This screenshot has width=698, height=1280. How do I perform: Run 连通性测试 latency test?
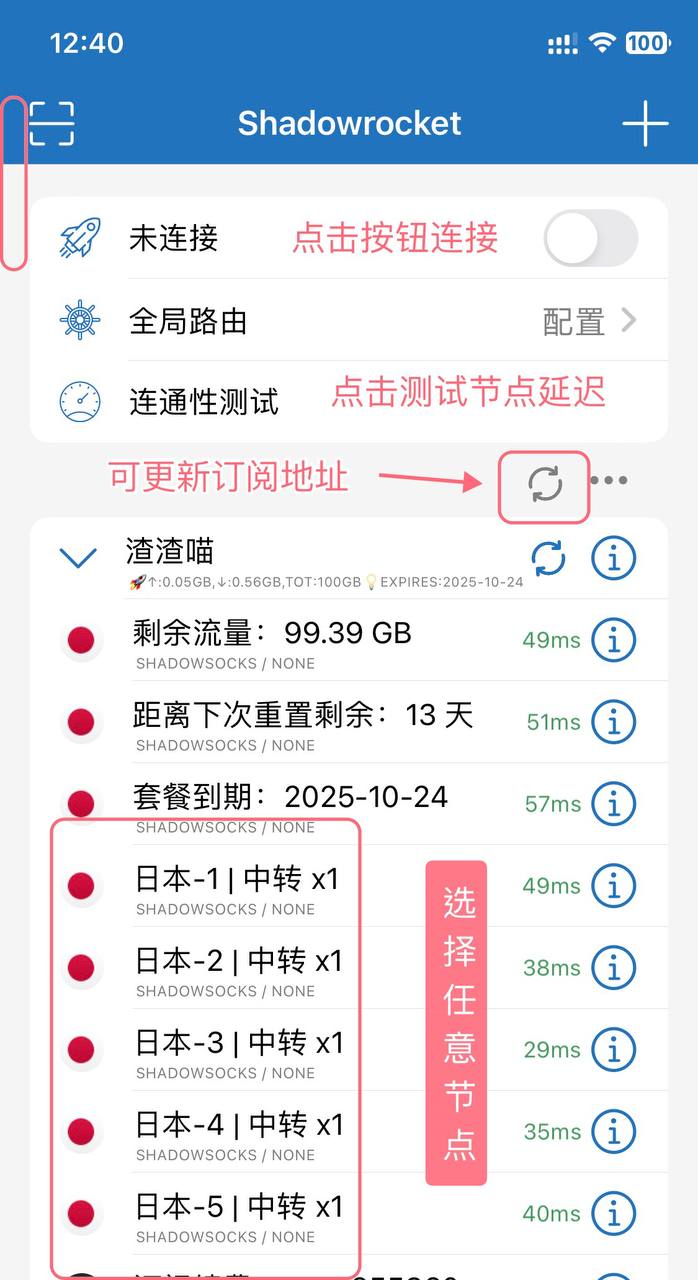pos(349,402)
